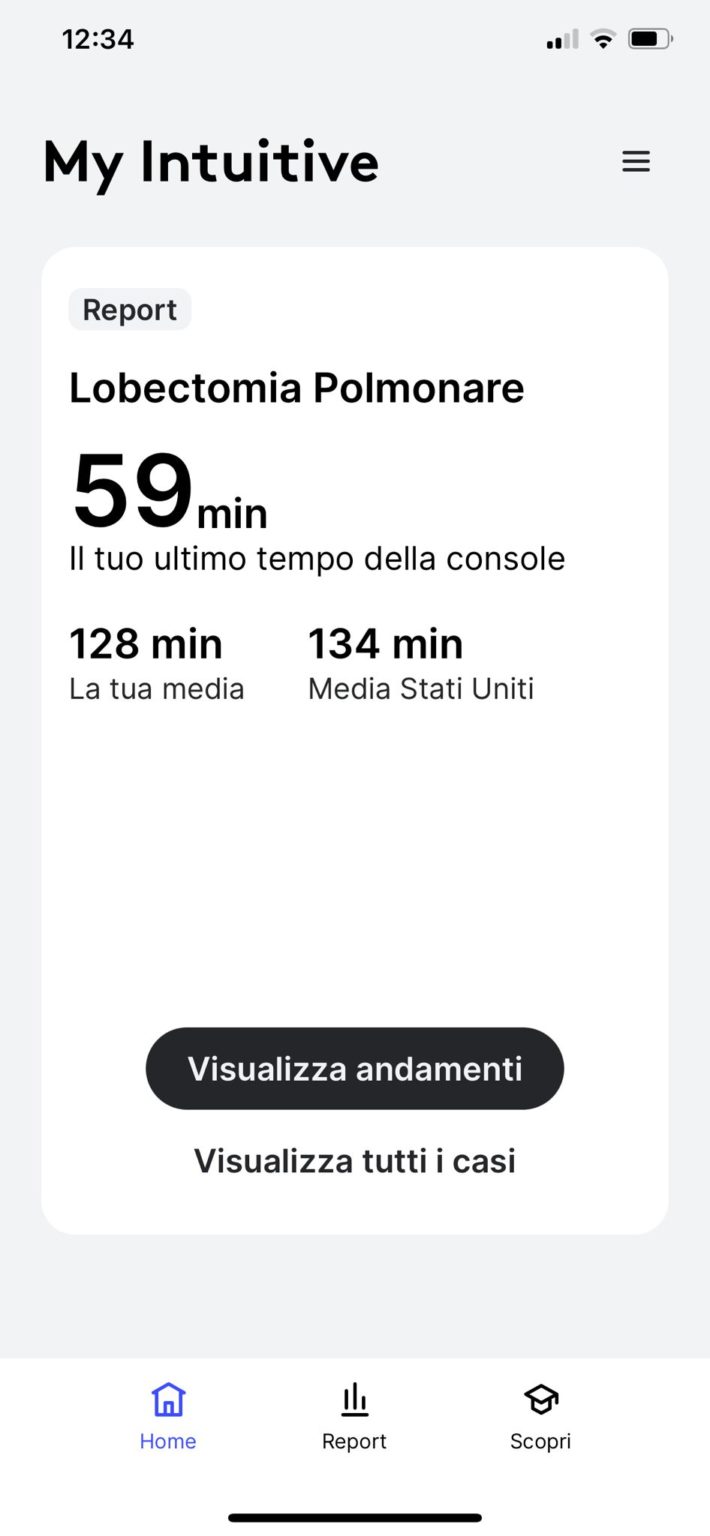This screenshot has width=710, height=1536.
Task: Open Visualizza tutti i casi
Action: tap(355, 1161)
